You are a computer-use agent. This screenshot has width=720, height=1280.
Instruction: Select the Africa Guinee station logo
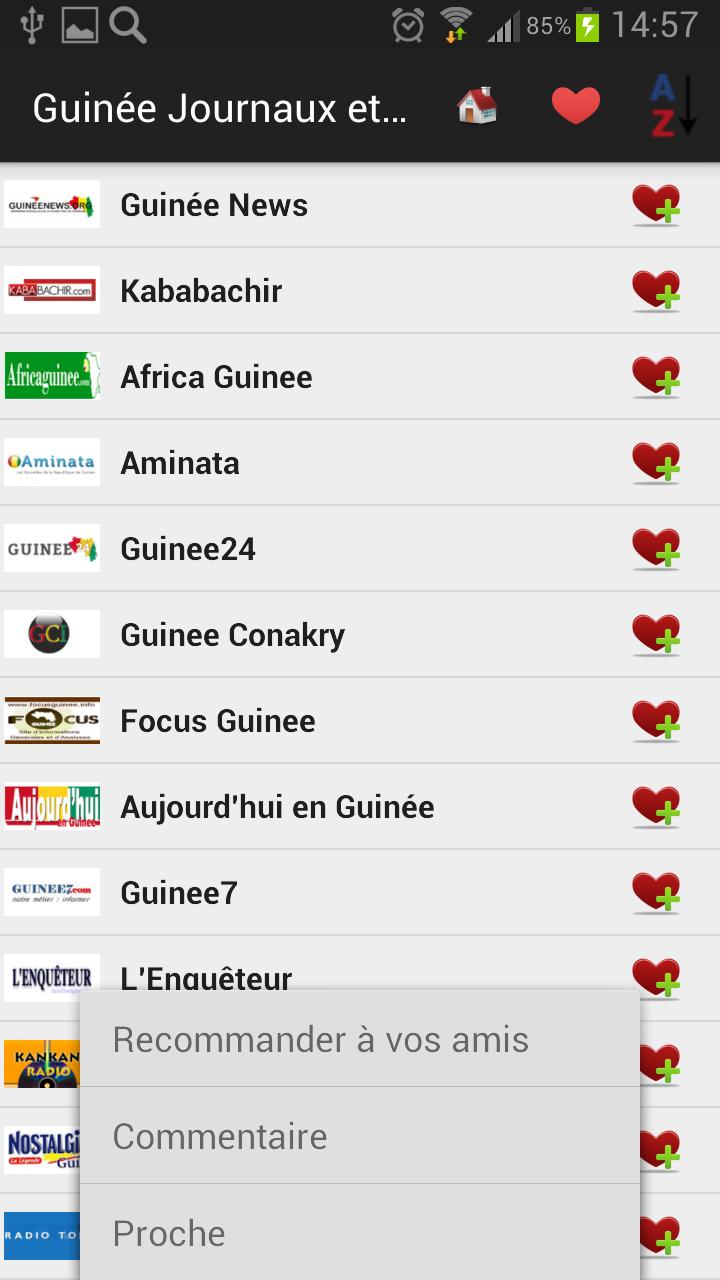pos(52,376)
